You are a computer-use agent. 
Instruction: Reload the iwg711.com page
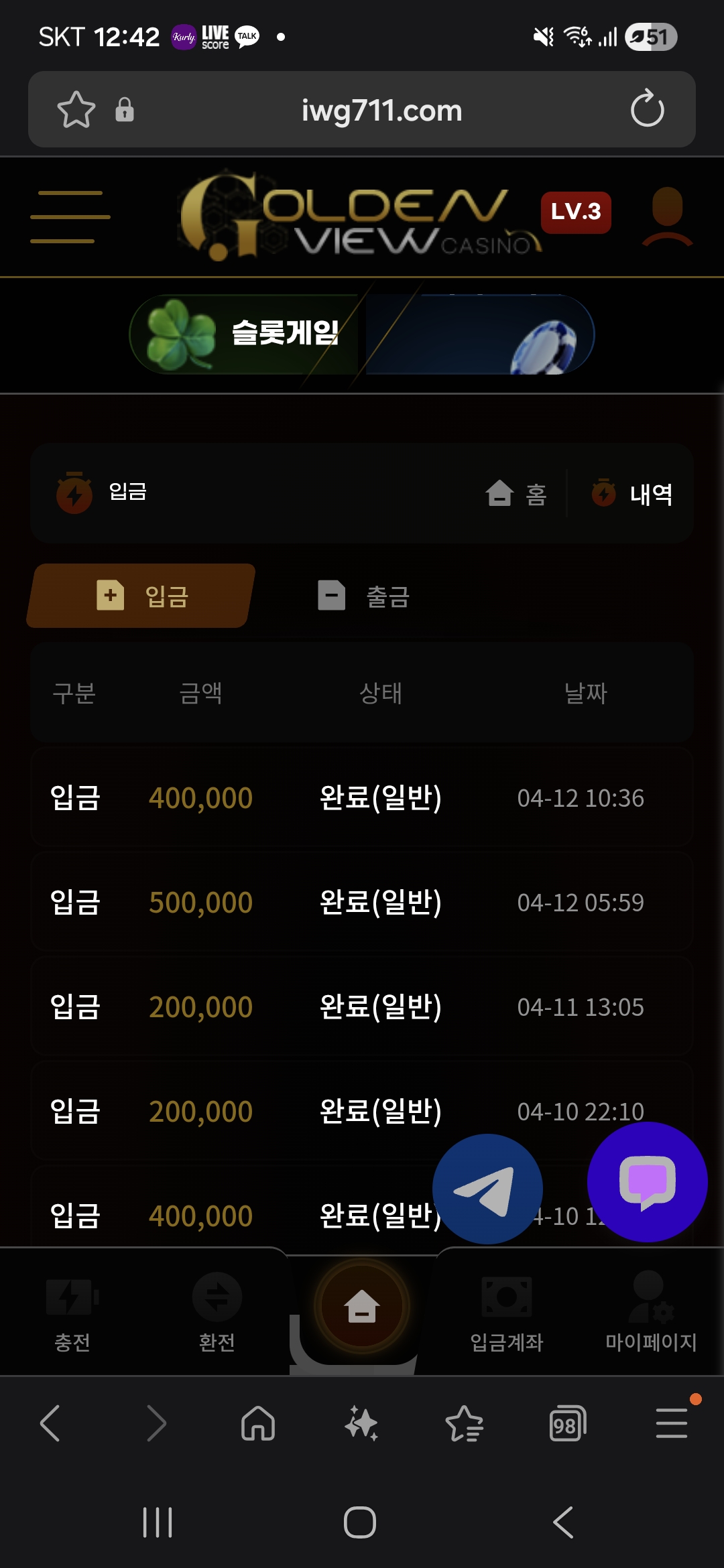tap(647, 109)
